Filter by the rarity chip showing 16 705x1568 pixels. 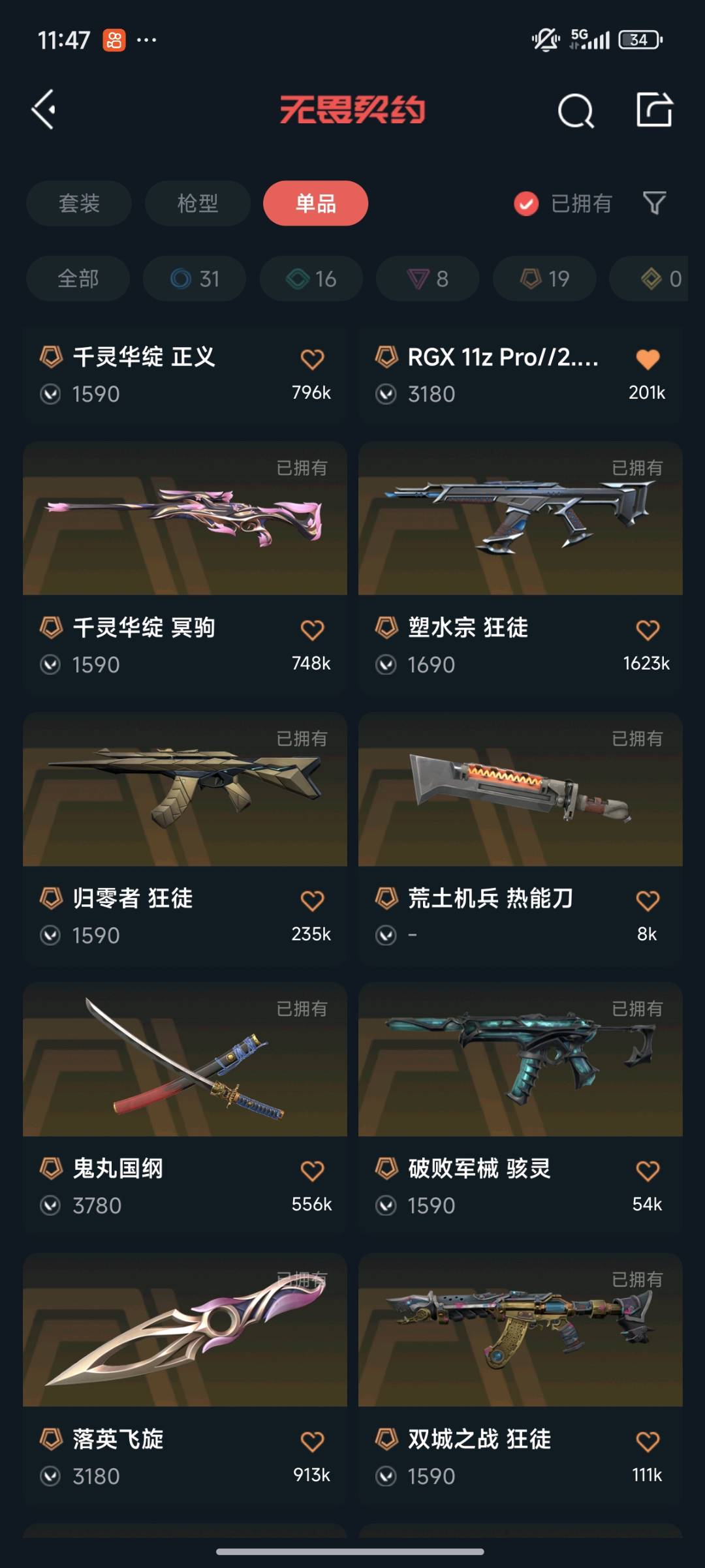311,279
